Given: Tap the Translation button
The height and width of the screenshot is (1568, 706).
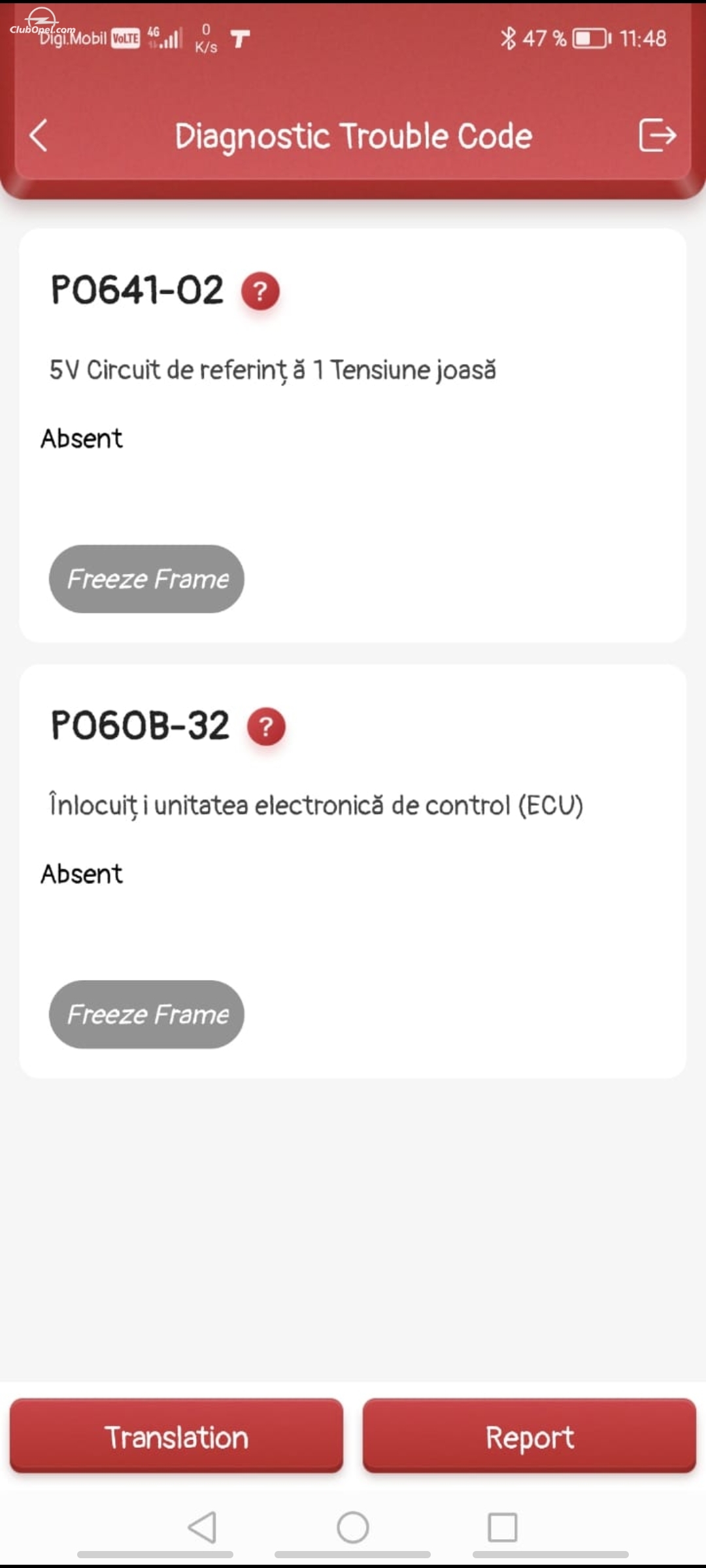Looking at the screenshot, I should [x=176, y=1435].
